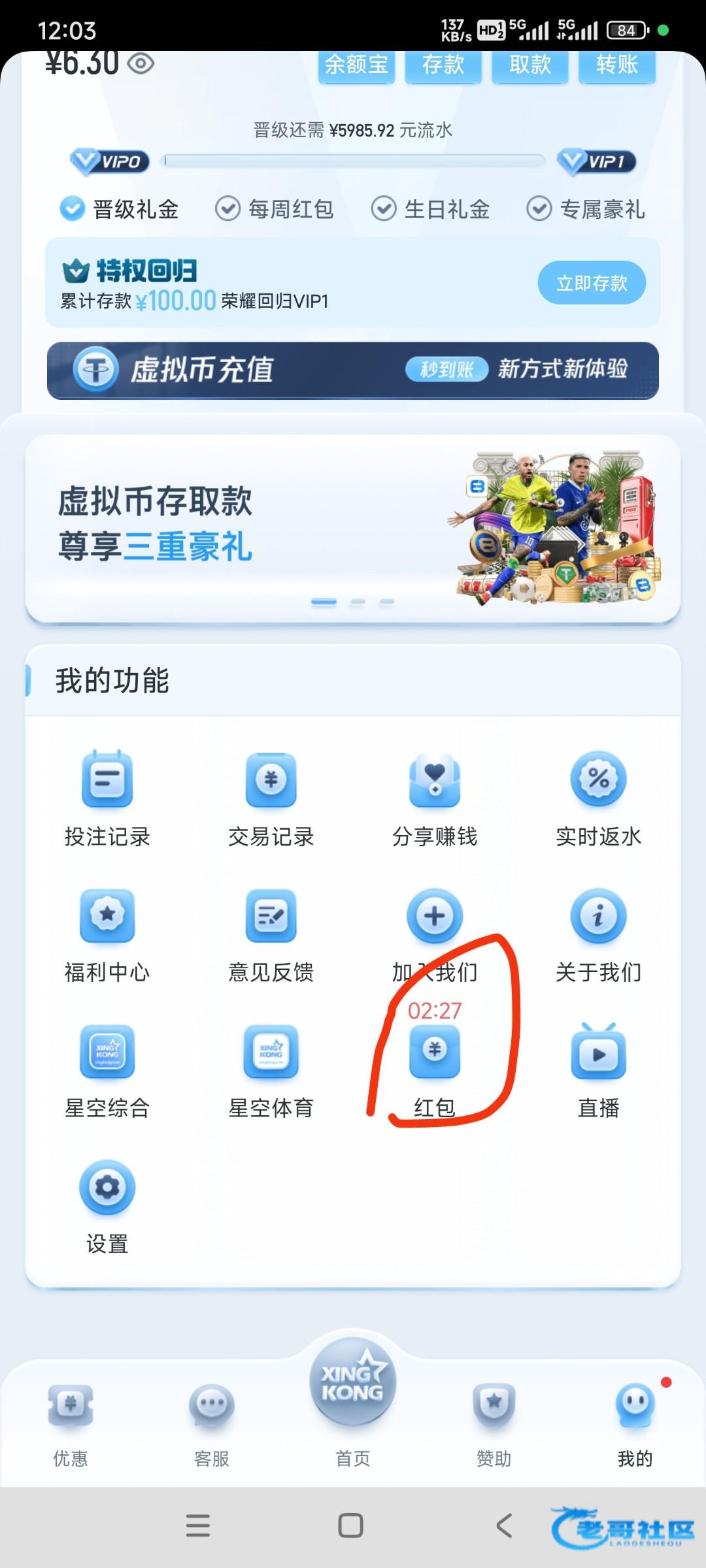Tap 立即存款 button
Screen dimensions: 706x1568
[592, 283]
